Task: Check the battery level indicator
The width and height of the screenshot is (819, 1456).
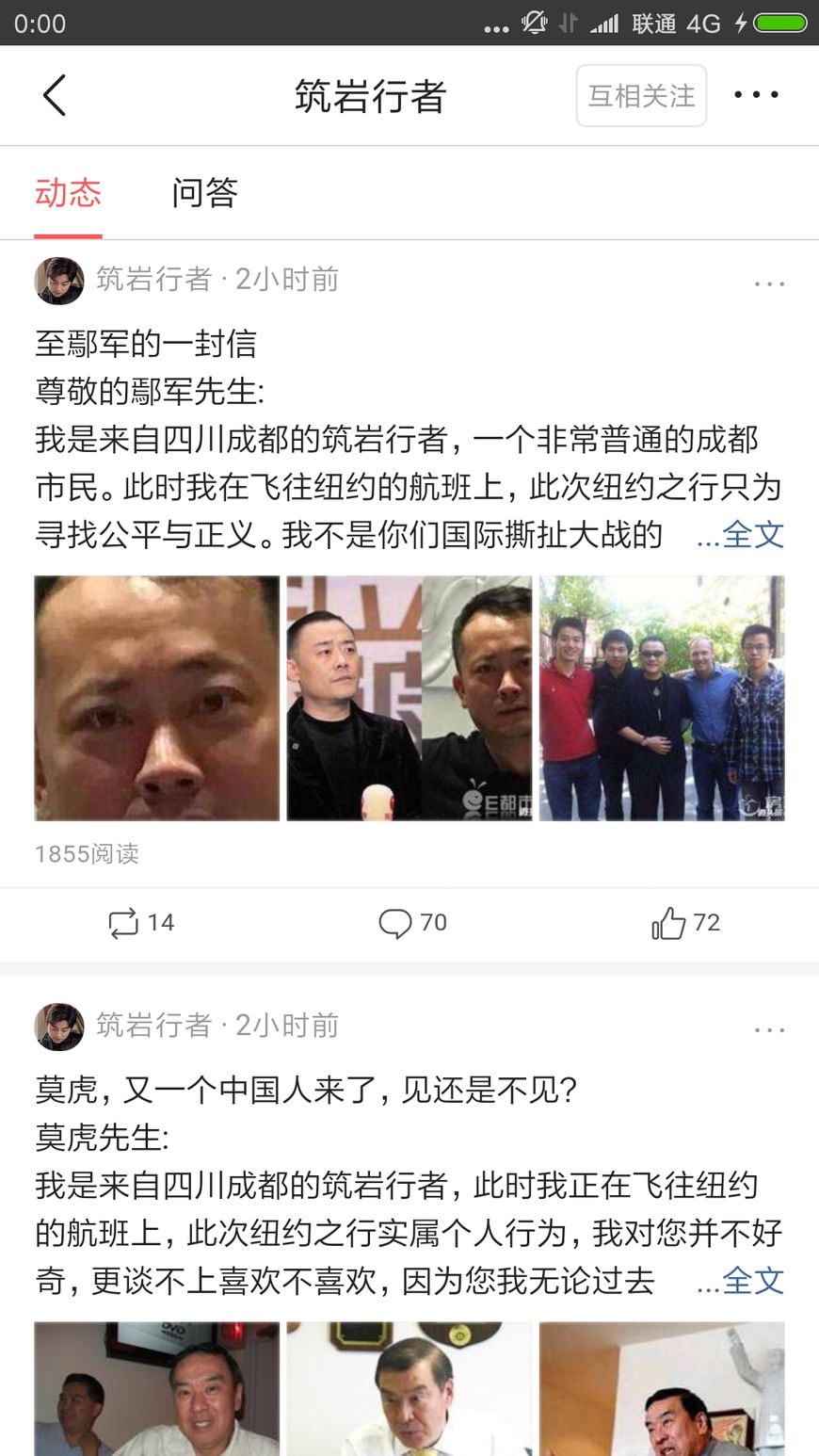Action: 781,21
